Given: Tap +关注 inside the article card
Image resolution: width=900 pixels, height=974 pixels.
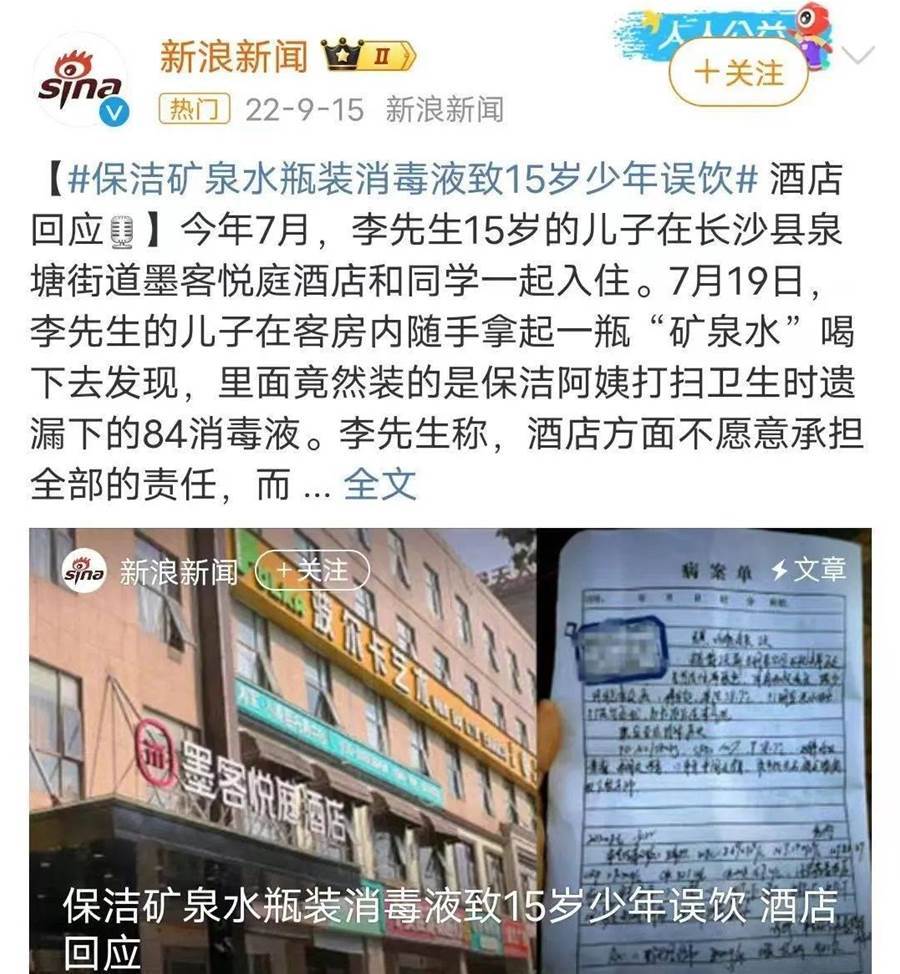Looking at the screenshot, I should 313,571.
